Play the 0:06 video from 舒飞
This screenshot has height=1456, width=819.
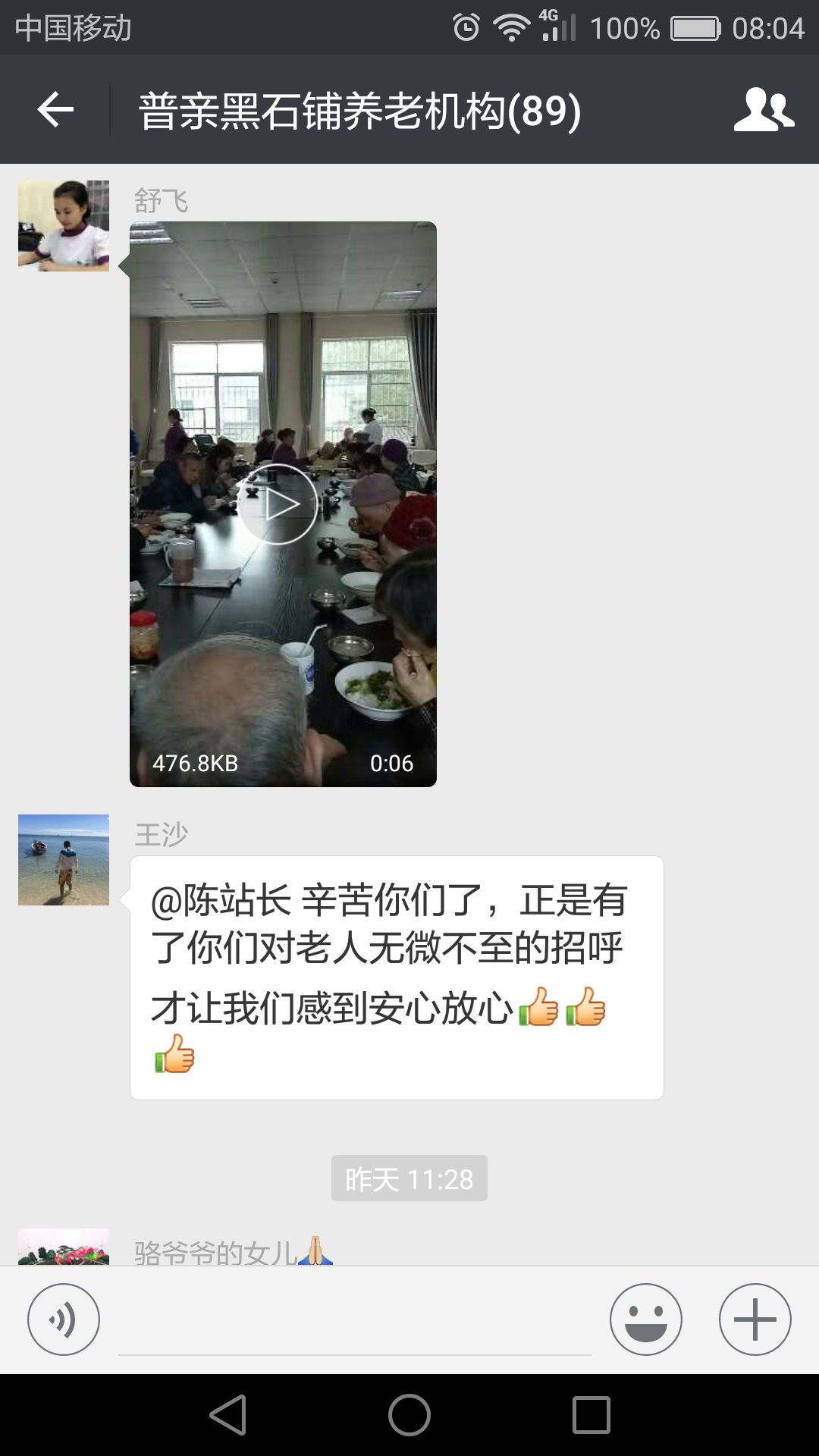(x=278, y=504)
